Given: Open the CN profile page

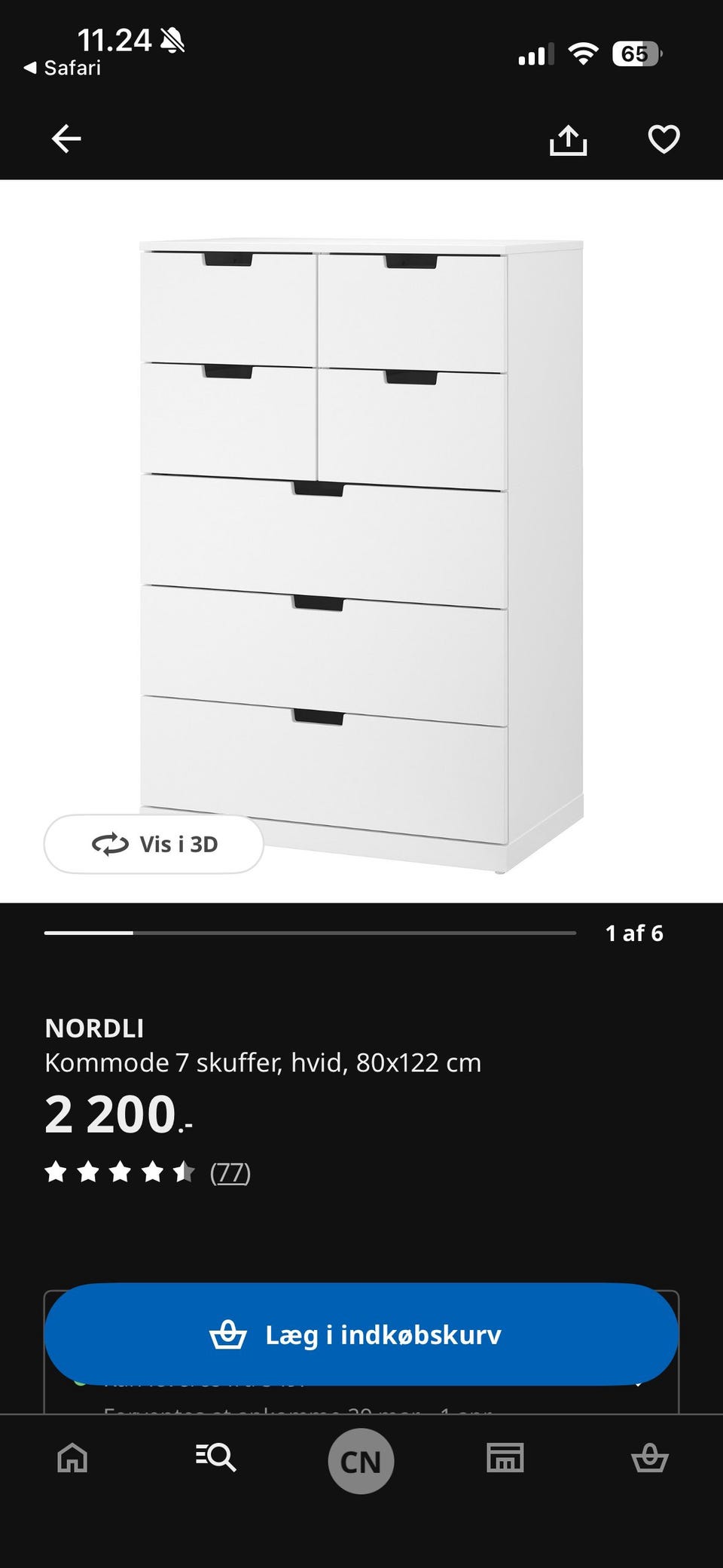Looking at the screenshot, I should click(x=361, y=1459).
